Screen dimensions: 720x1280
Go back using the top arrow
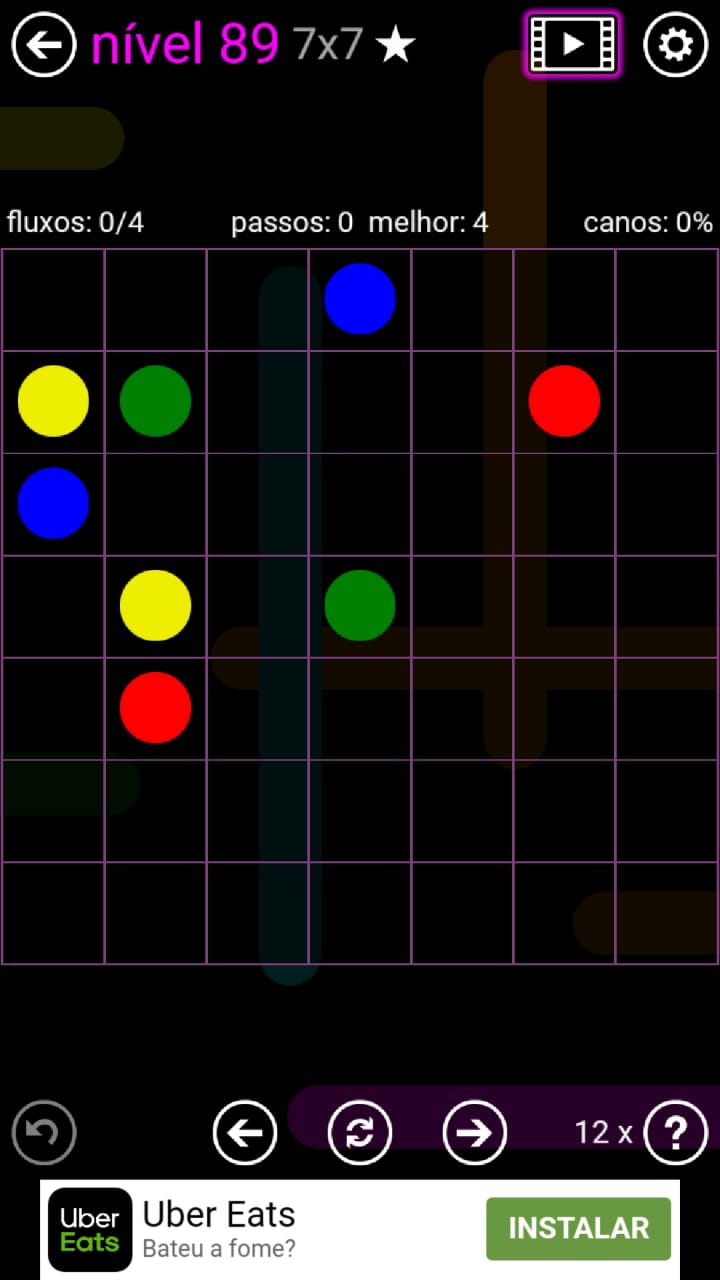point(44,45)
